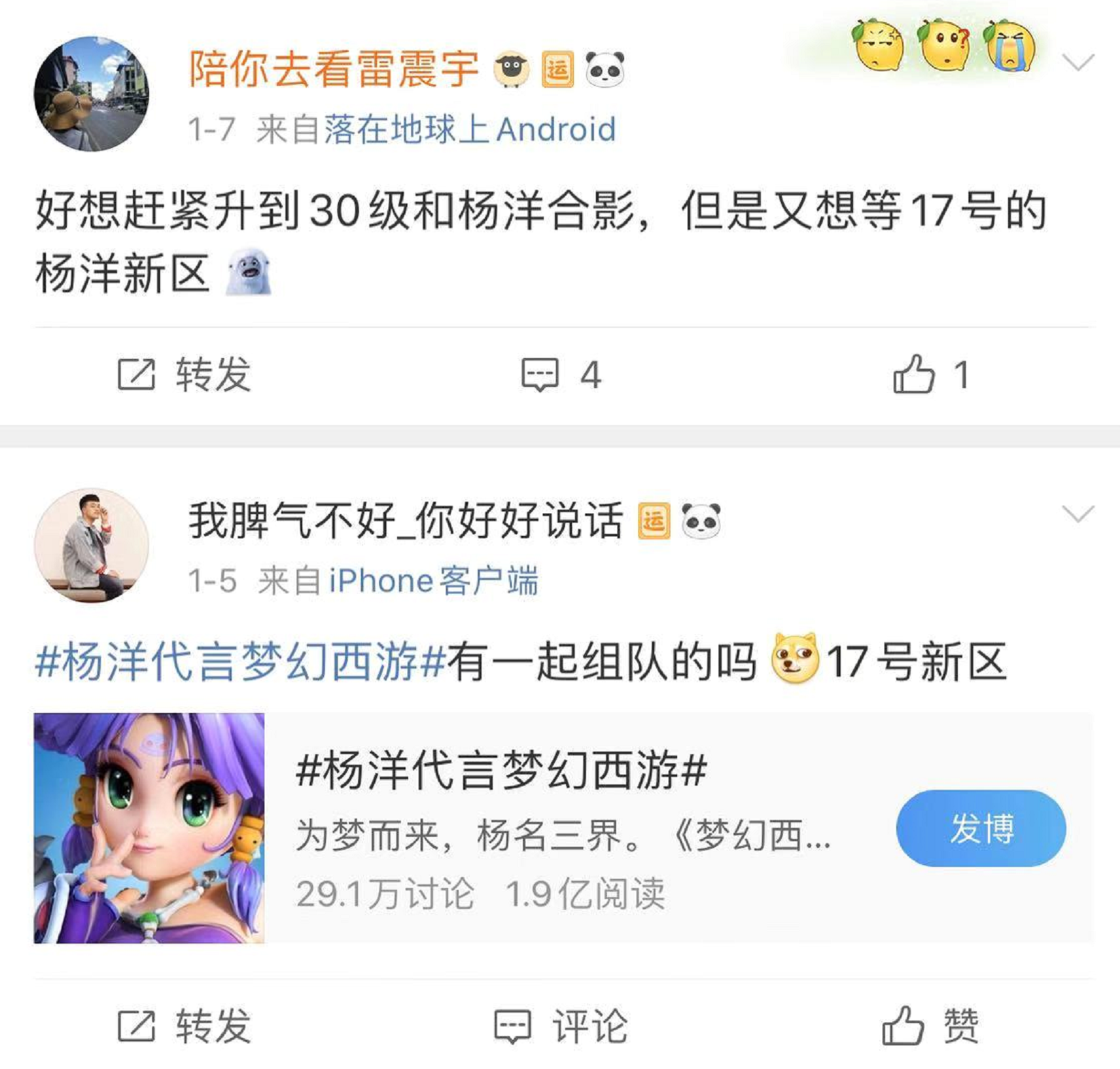
Task: Expand the dropdown chevron on 陪你去看雷震宇's post
Action: click(1077, 62)
